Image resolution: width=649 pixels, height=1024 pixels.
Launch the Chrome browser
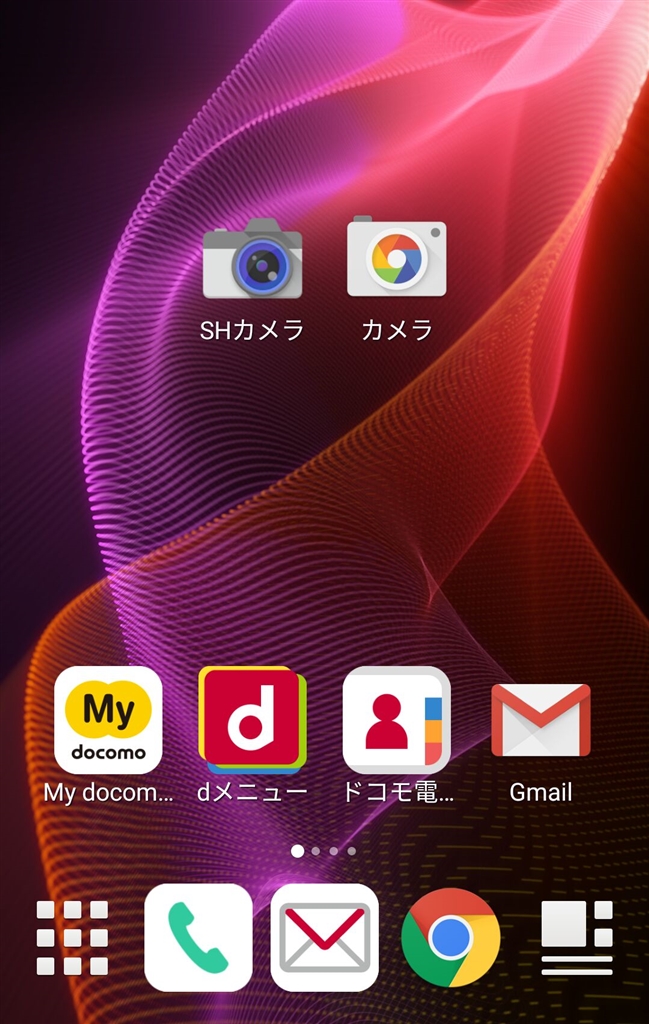pyautogui.click(x=450, y=937)
